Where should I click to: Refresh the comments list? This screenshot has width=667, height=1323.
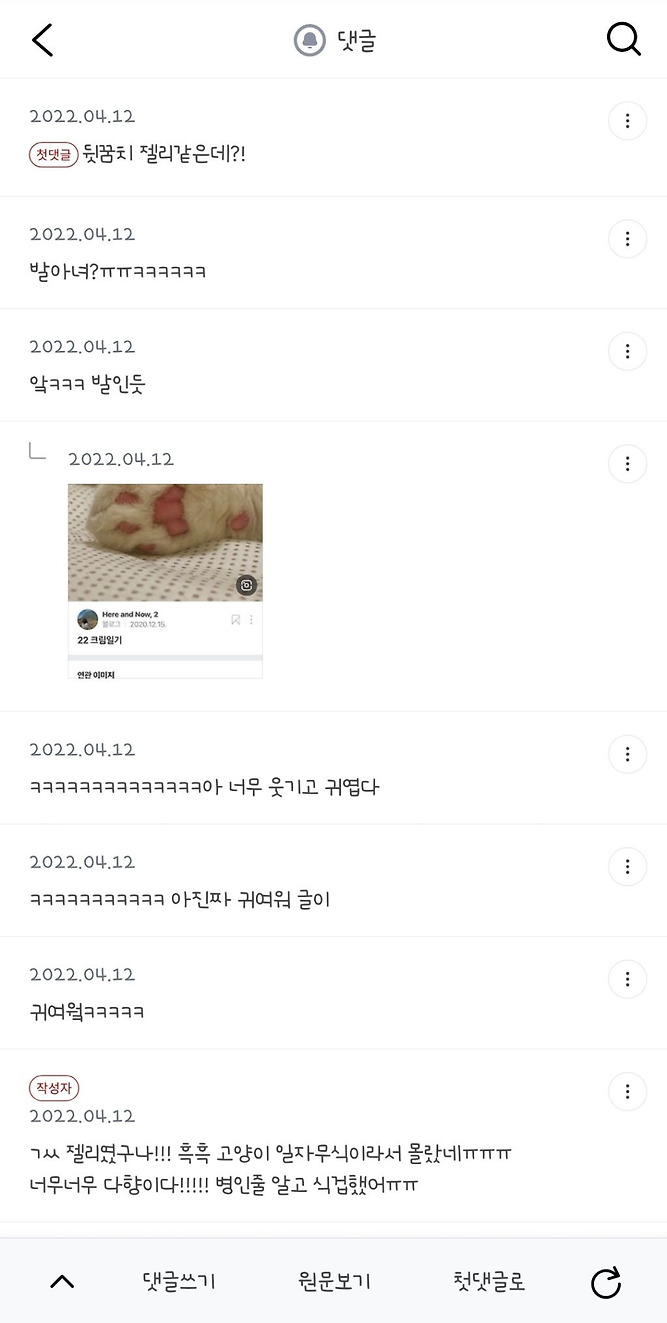606,1282
